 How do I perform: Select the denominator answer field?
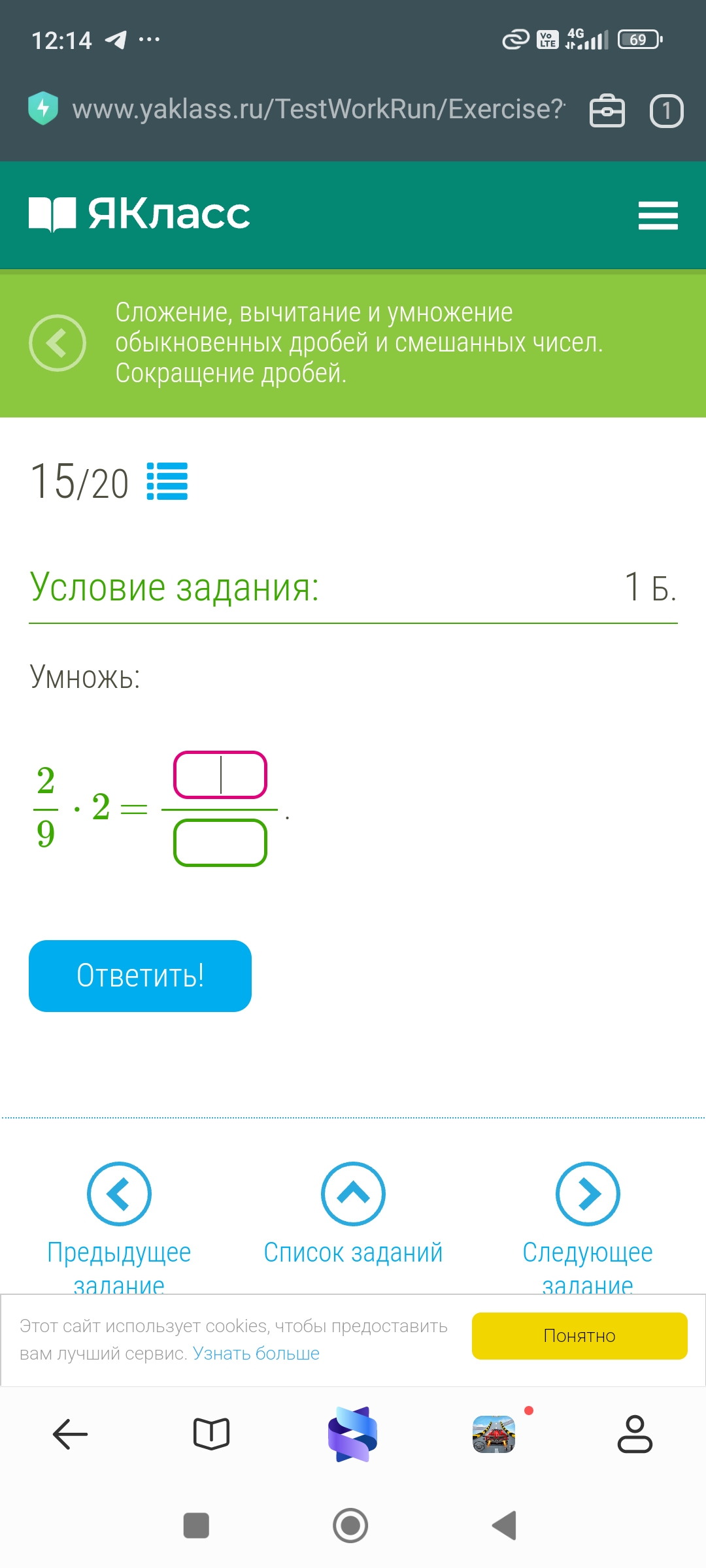coord(220,843)
